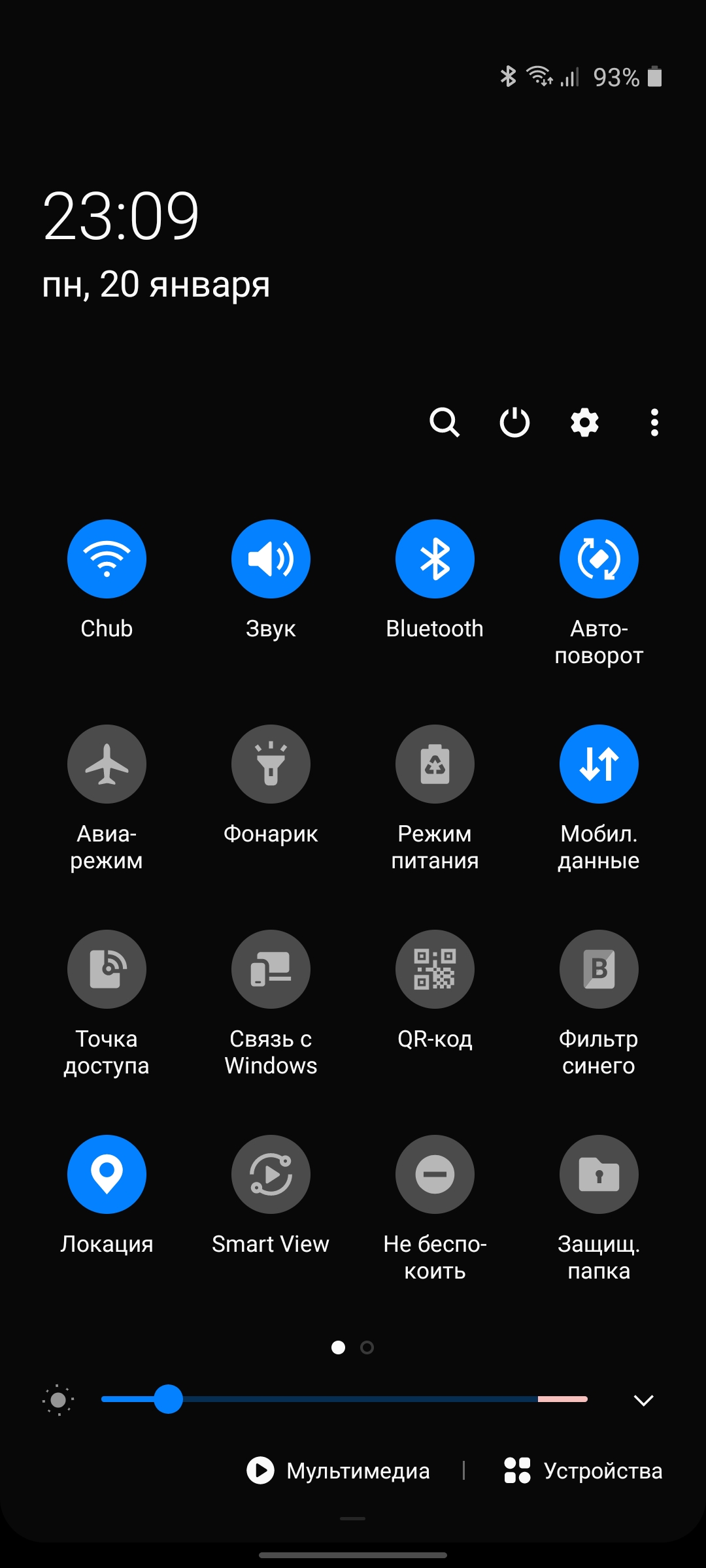Toggle Связь с Windows

click(x=271, y=969)
